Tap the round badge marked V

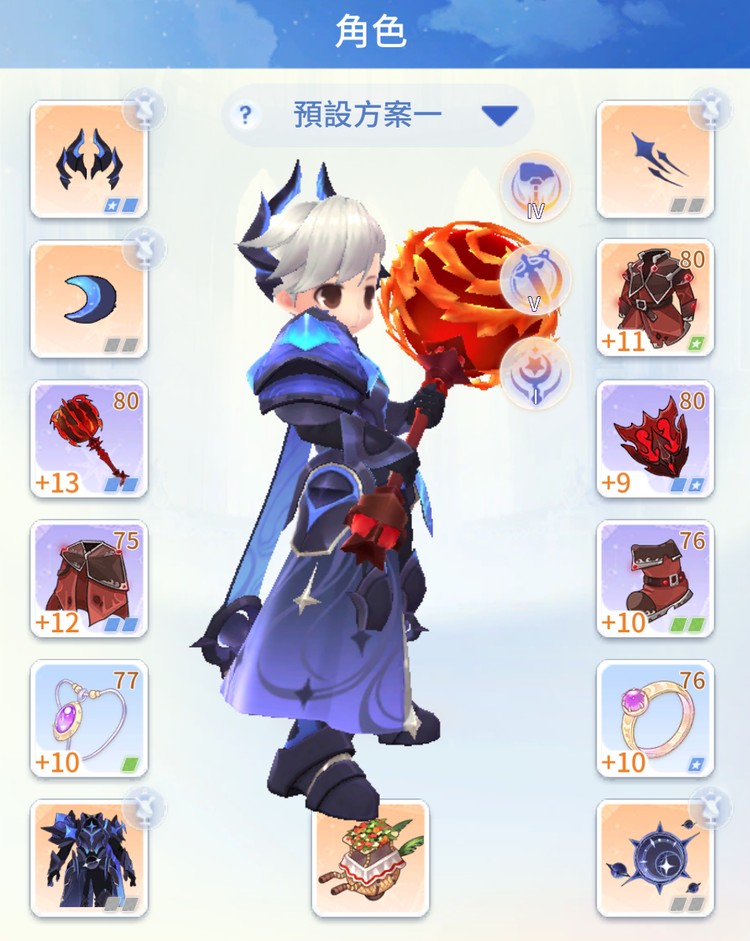pos(535,277)
